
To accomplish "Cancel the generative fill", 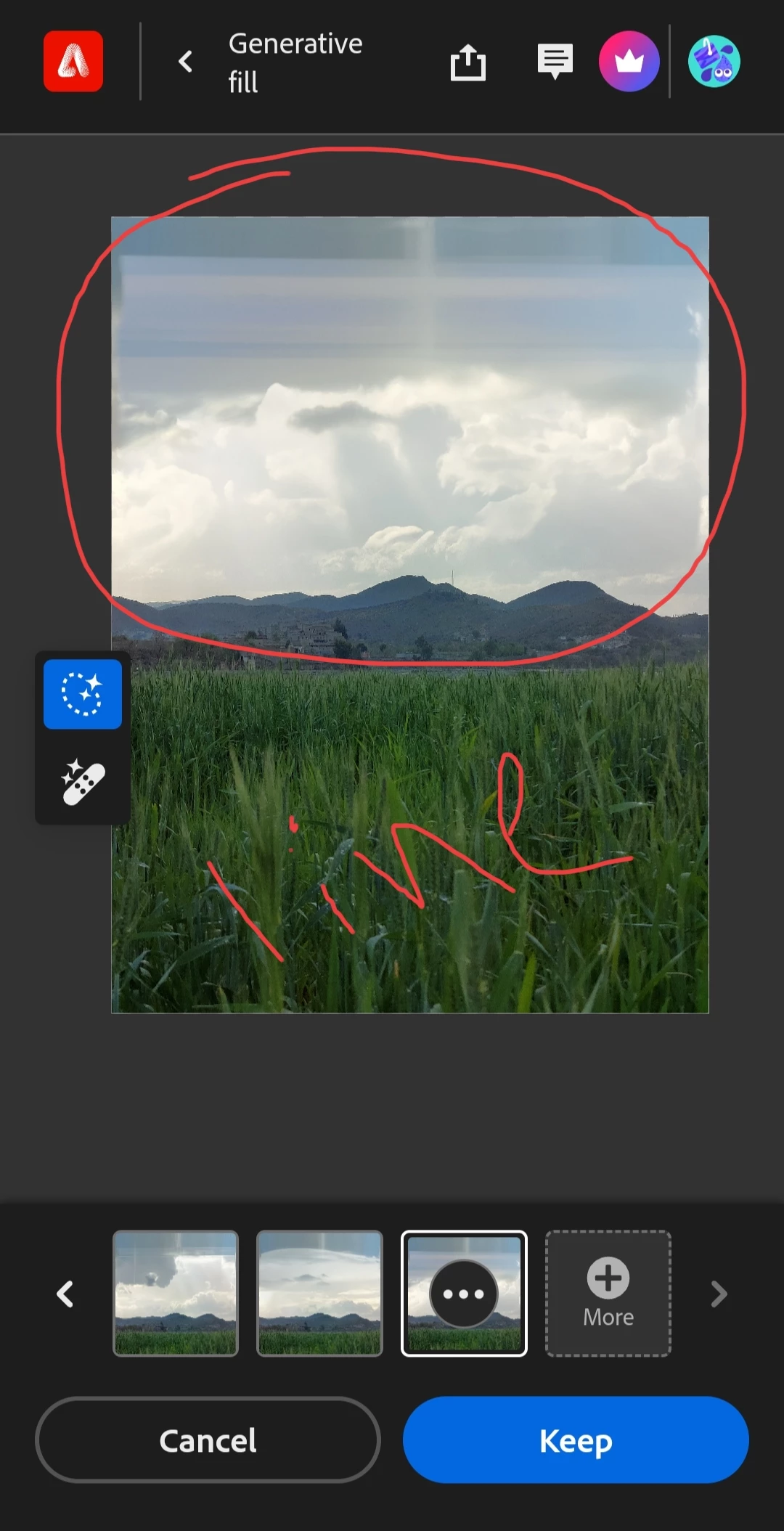I will (x=208, y=1440).
